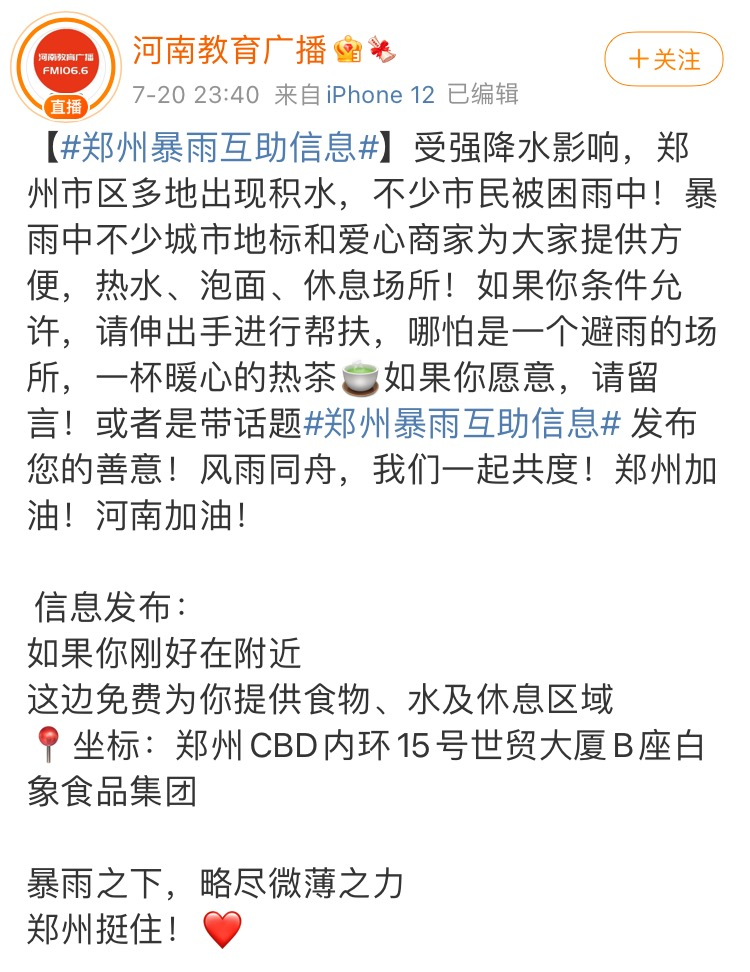Open the first #郑州暴雨互助信息# hashtag

click(x=219, y=149)
